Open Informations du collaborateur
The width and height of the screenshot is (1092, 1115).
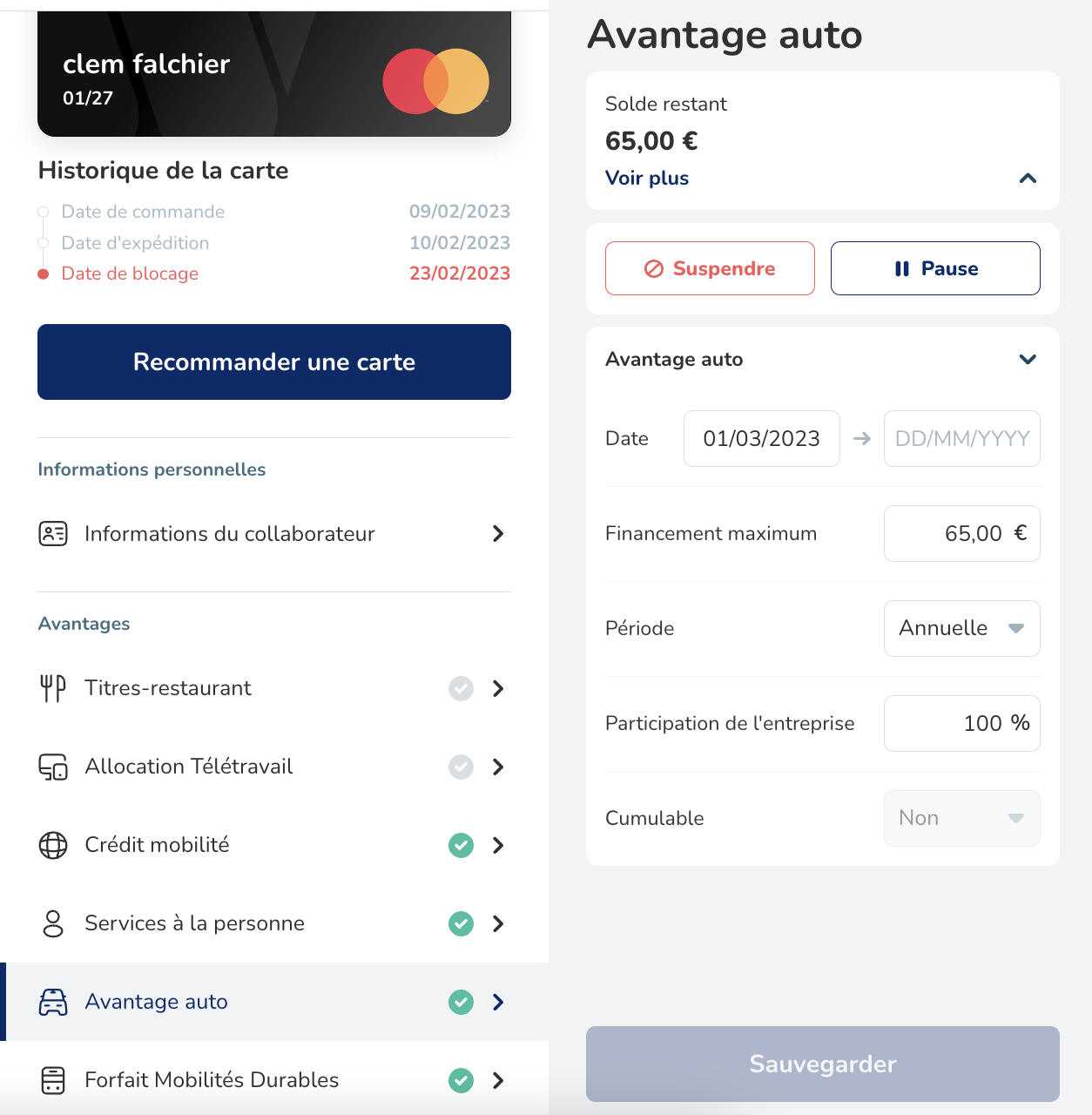tap(273, 533)
